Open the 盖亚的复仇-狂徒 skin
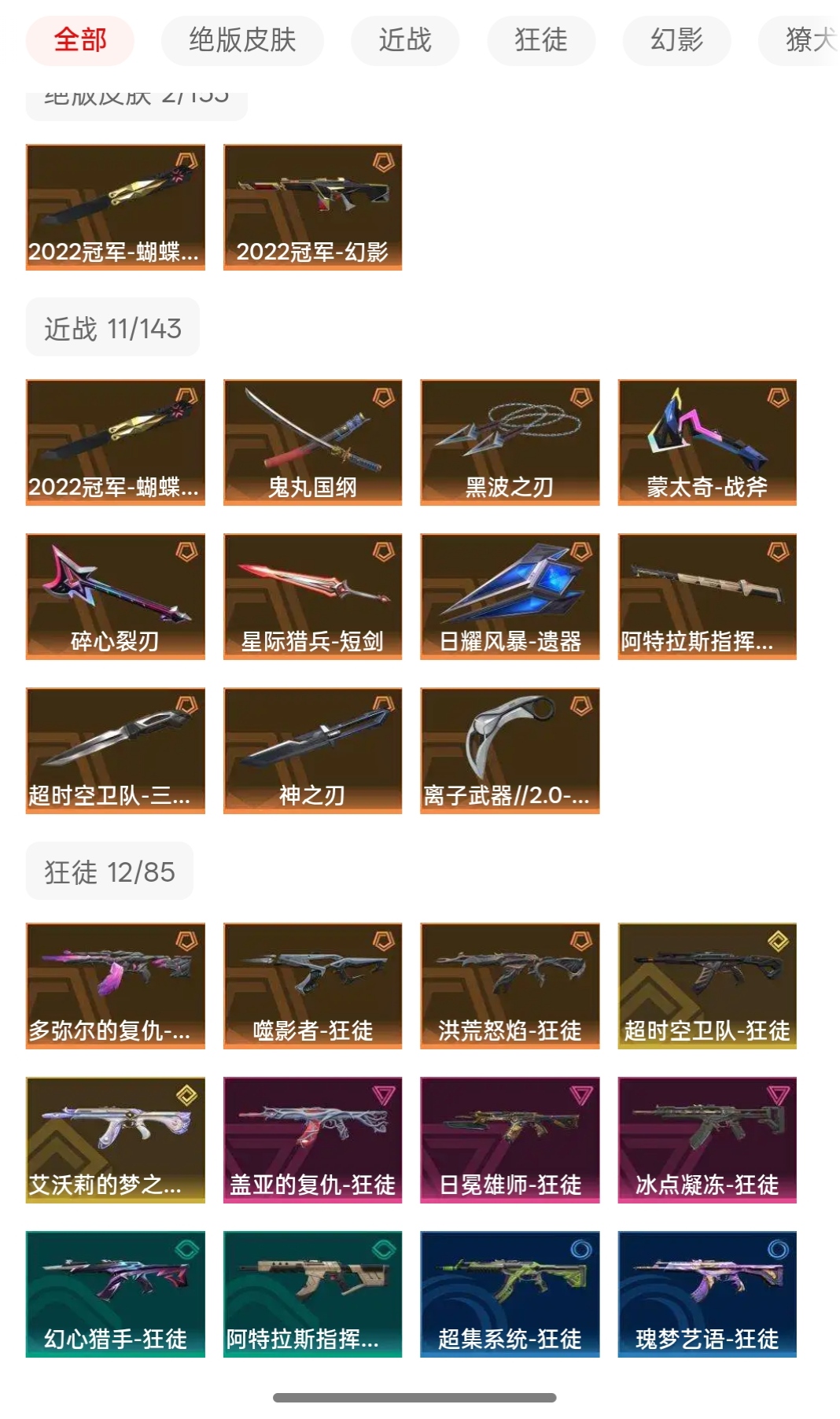 312,1140
